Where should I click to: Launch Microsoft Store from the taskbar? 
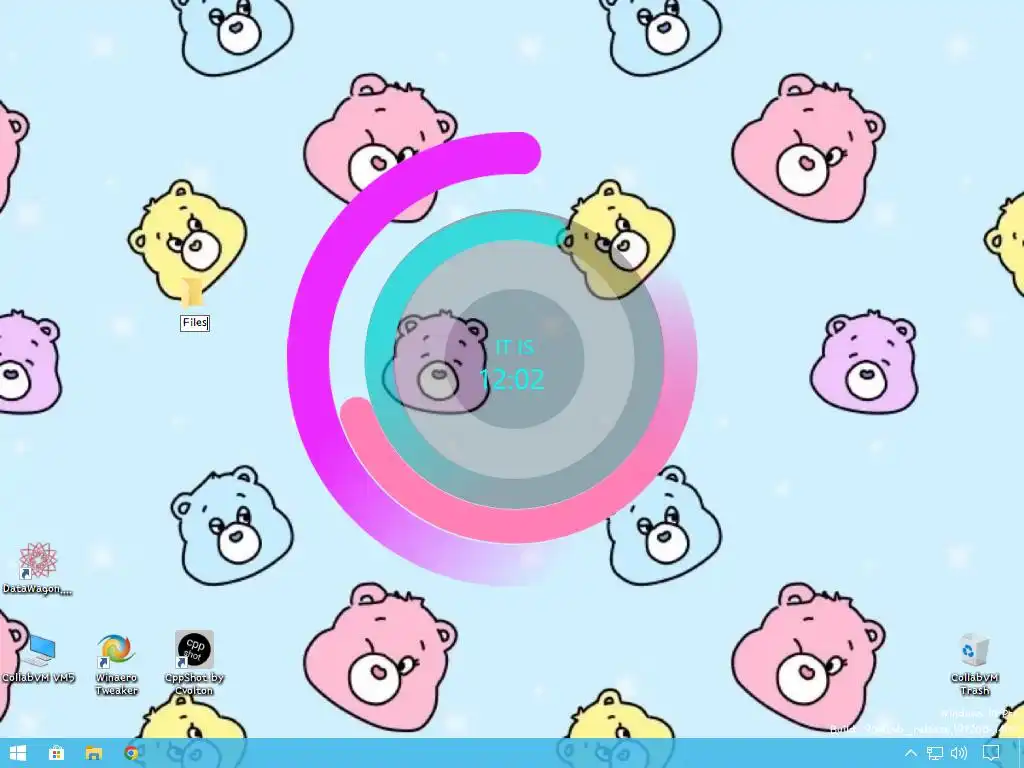(56, 753)
